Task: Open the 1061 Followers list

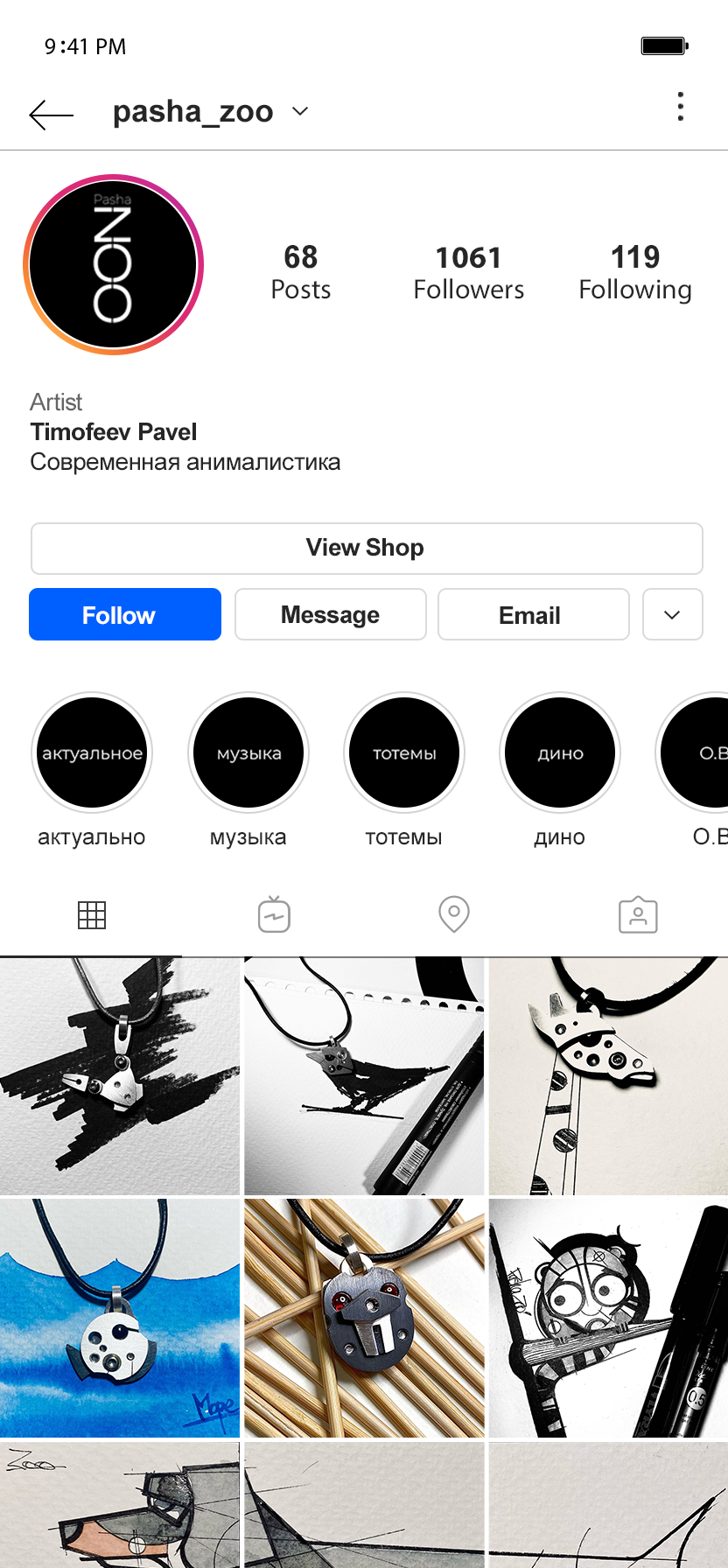Action: 468,272
